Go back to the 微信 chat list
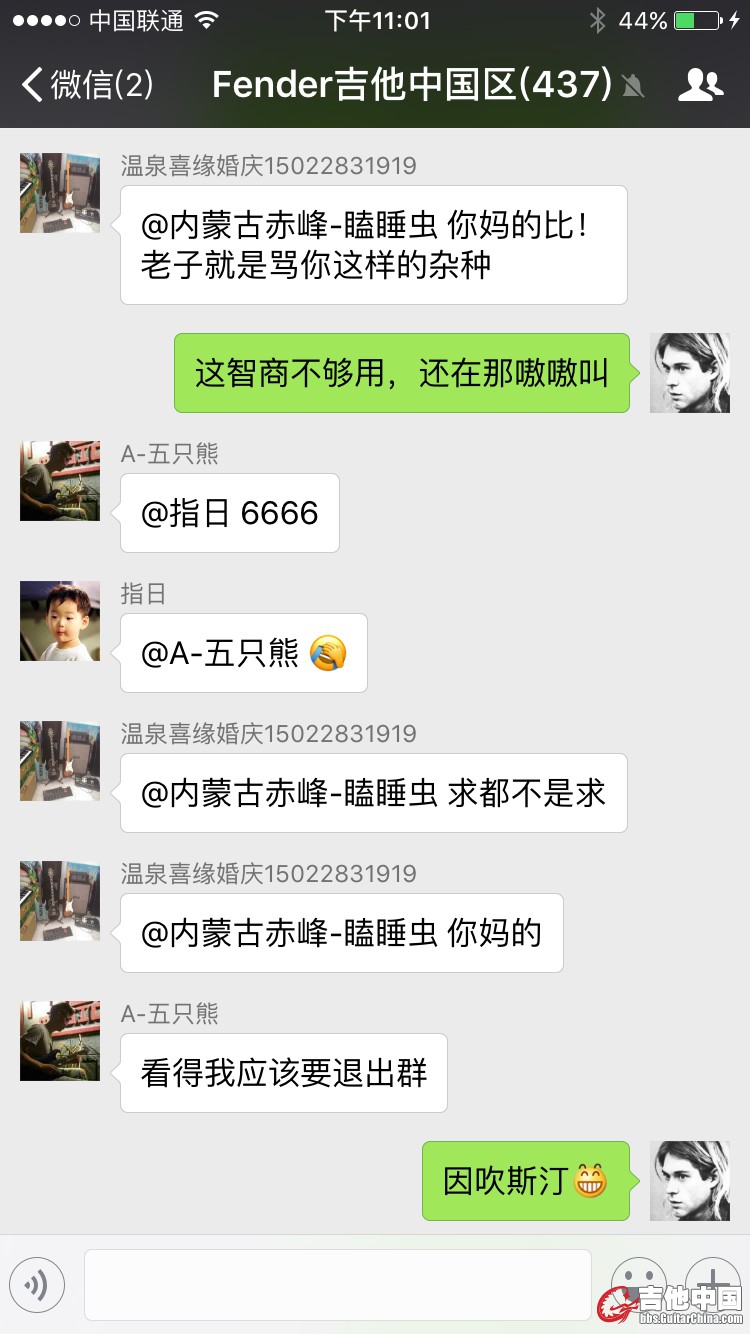Image resolution: width=750 pixels, height=1334 pixels. click(88, 85)
